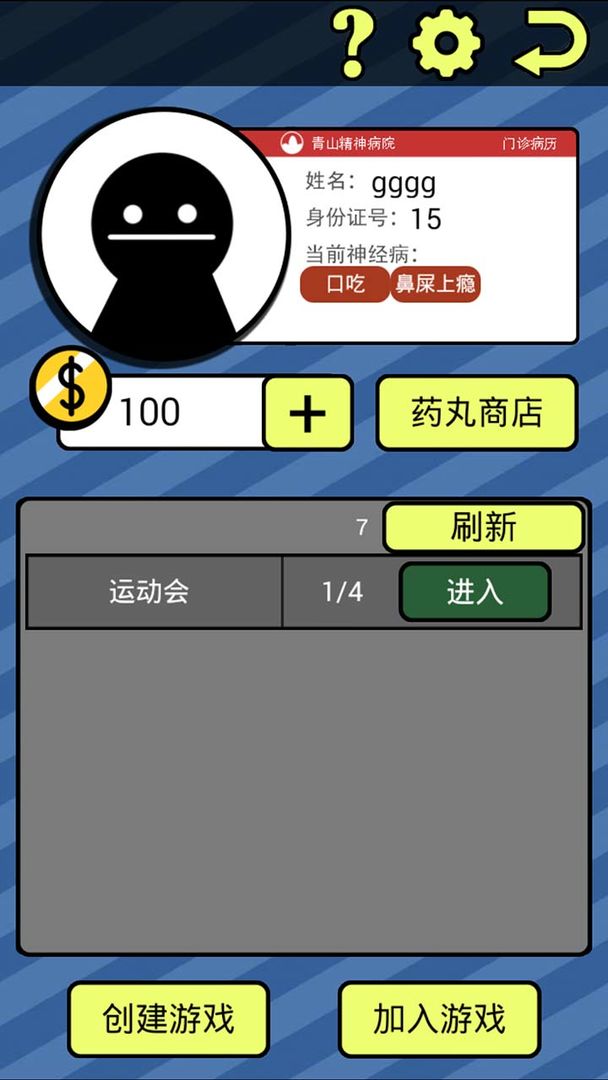The width and height of the screenshot is (608, 1080).
Task: Add more coins with the plus button
Action: [x=307, y=413]
